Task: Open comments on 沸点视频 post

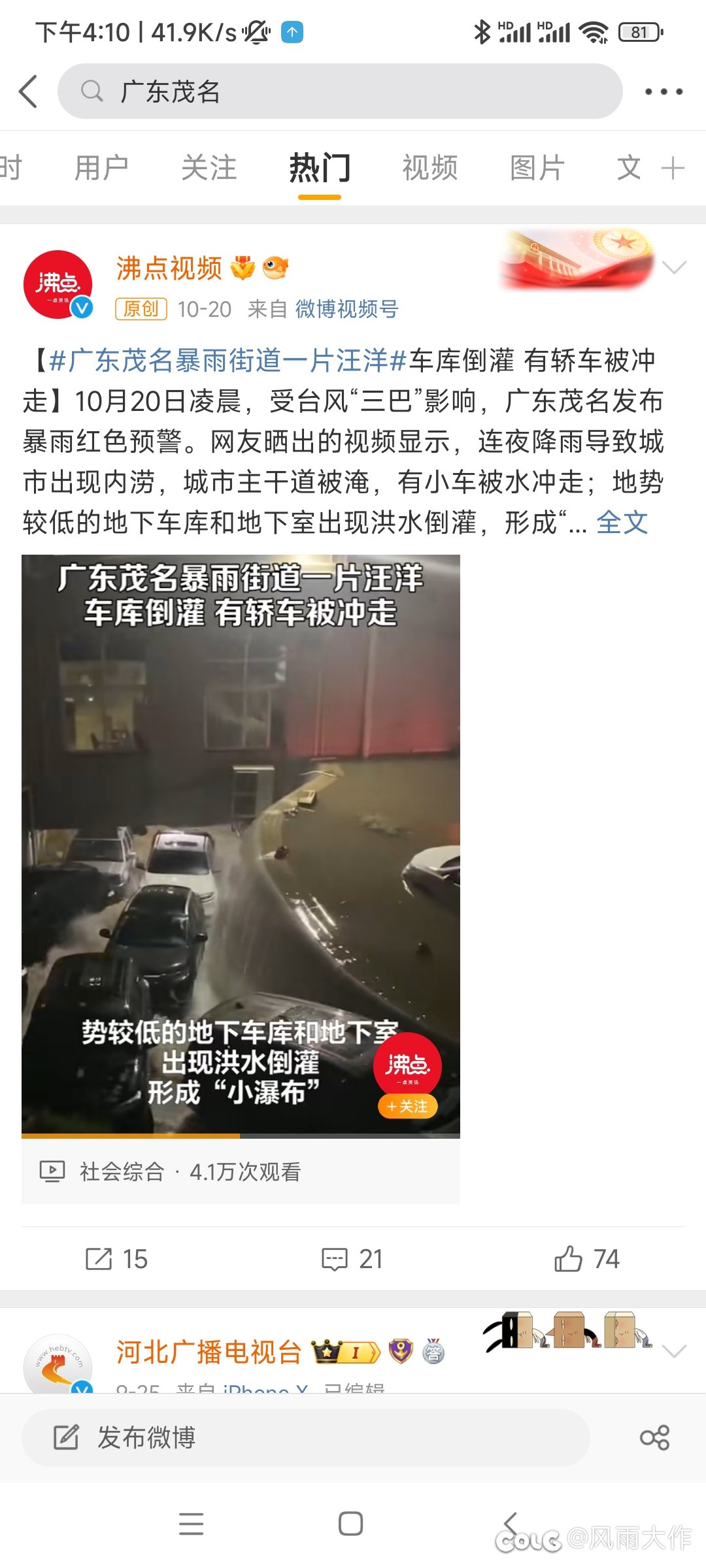Action: 352,1259
